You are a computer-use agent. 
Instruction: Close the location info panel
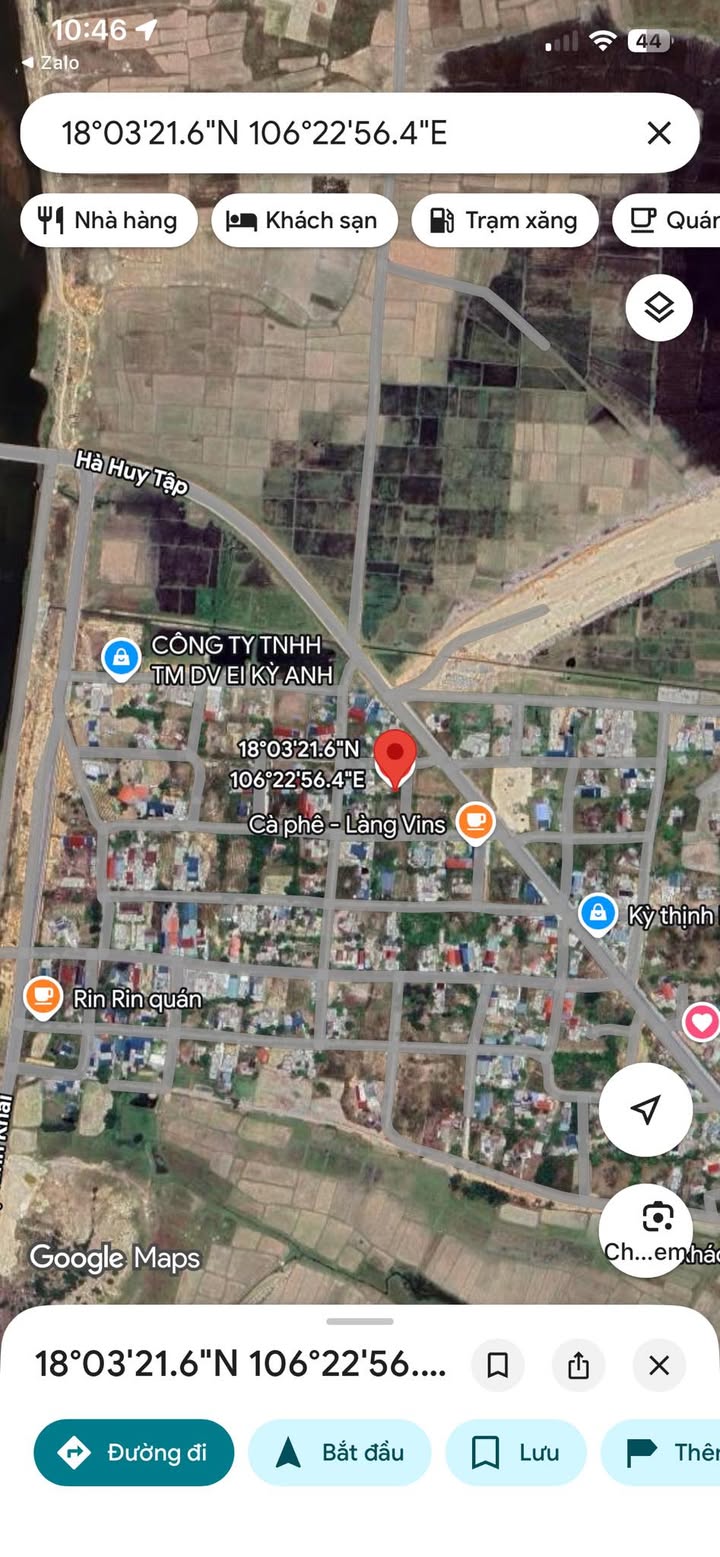click(x=658, y=1365)
